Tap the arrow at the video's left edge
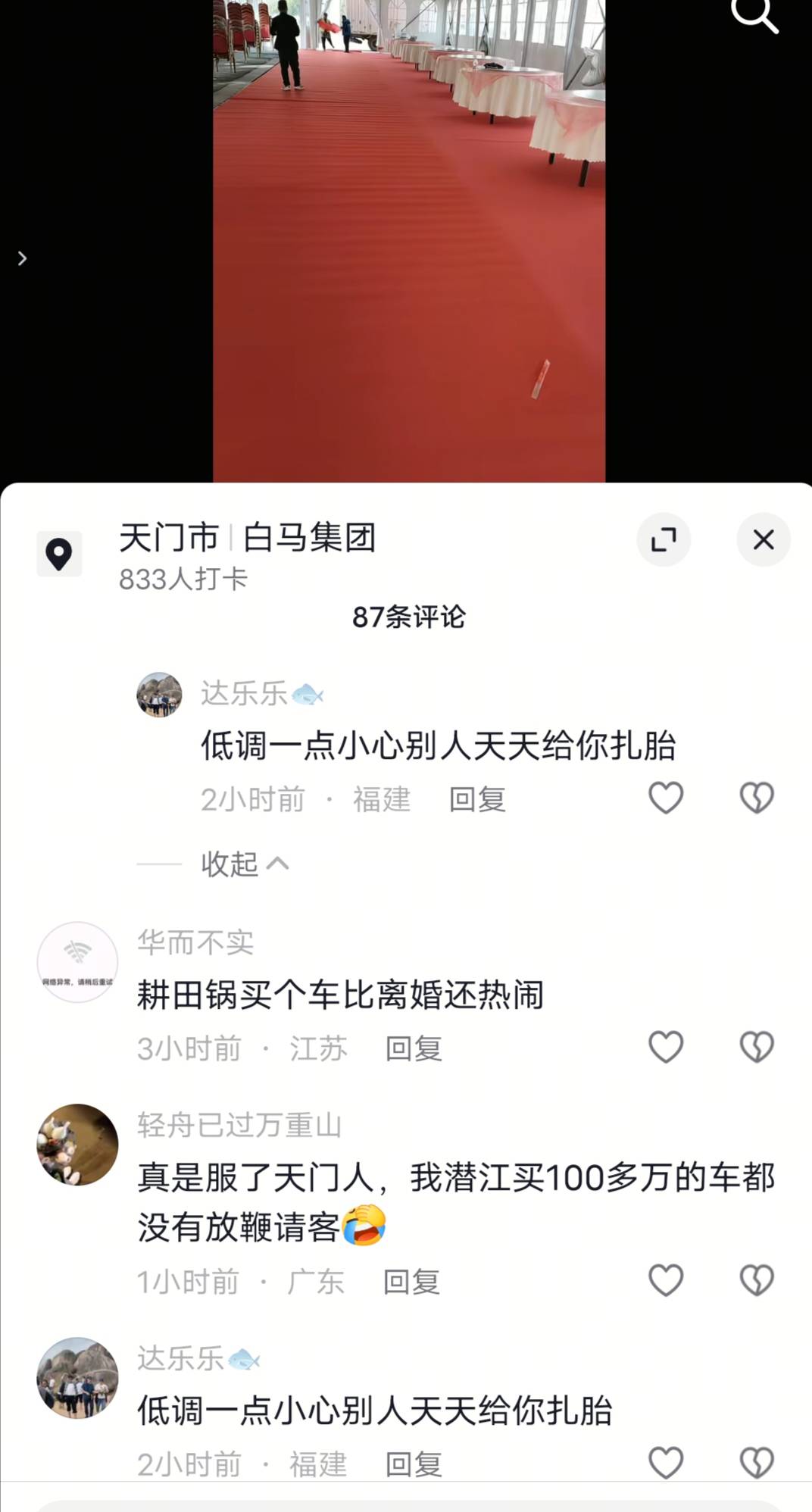812x1512 pixels. coord(22,258)
